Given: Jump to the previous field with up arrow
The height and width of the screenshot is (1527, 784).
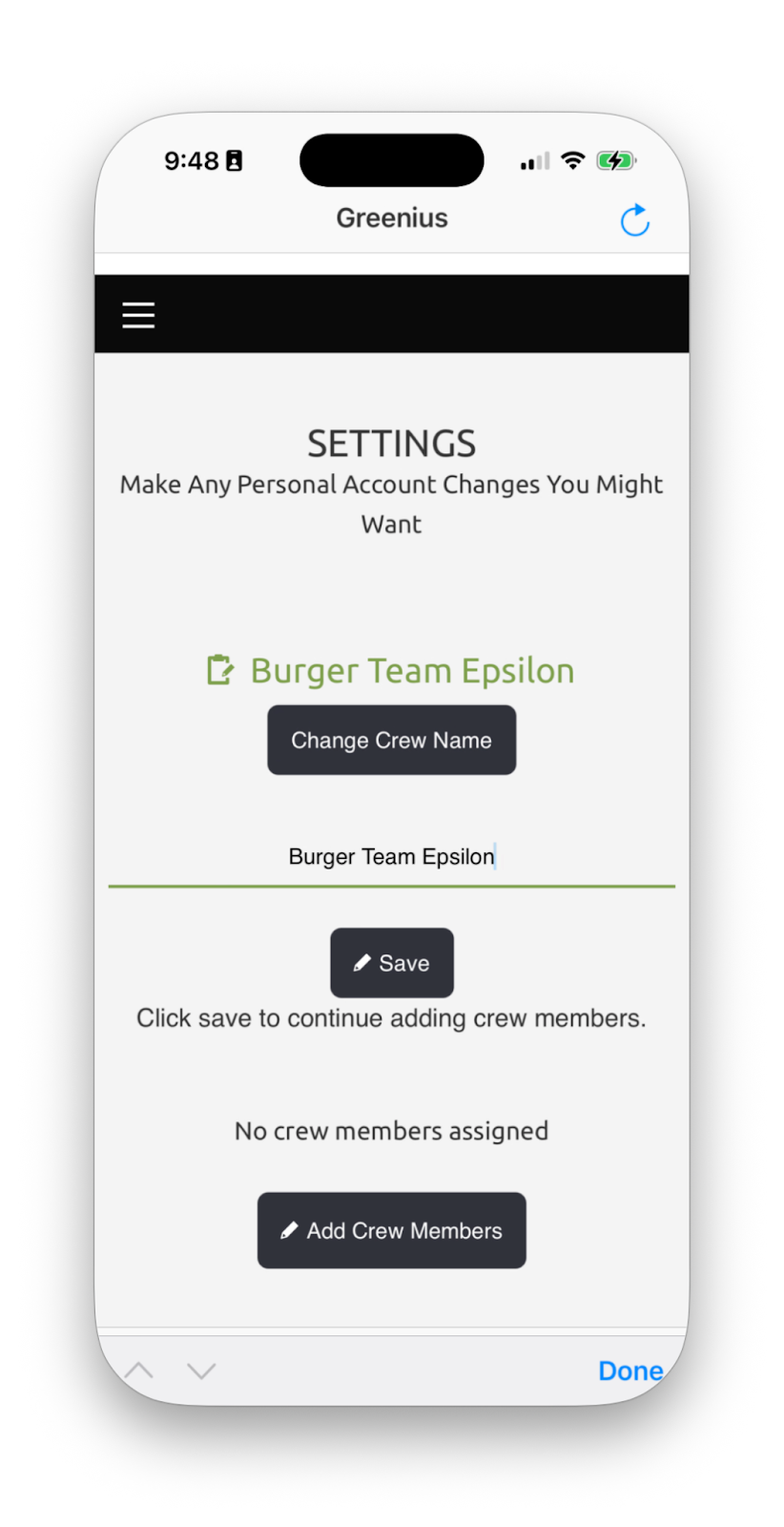Looking at the screenshot, I should tap(138, 1370).
